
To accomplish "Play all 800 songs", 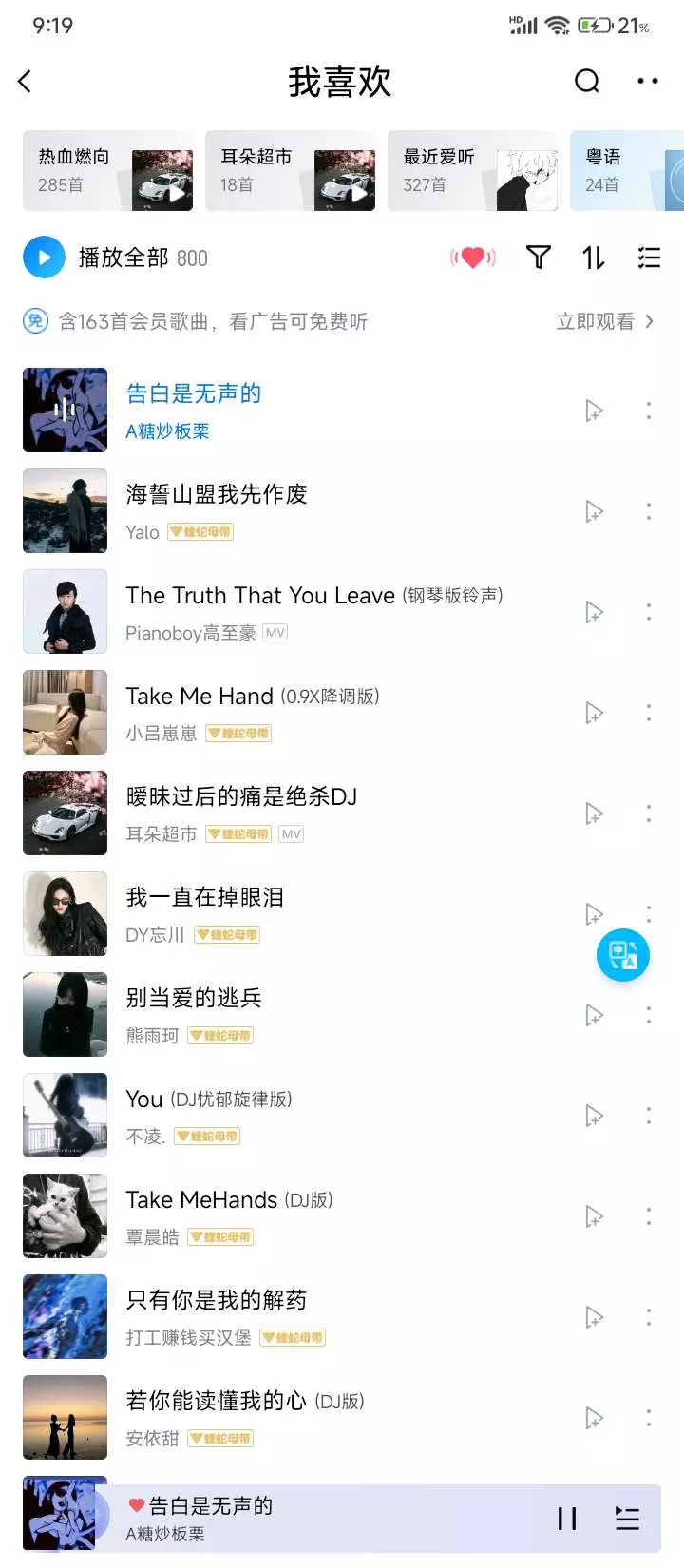I will (x=45, y=258).
